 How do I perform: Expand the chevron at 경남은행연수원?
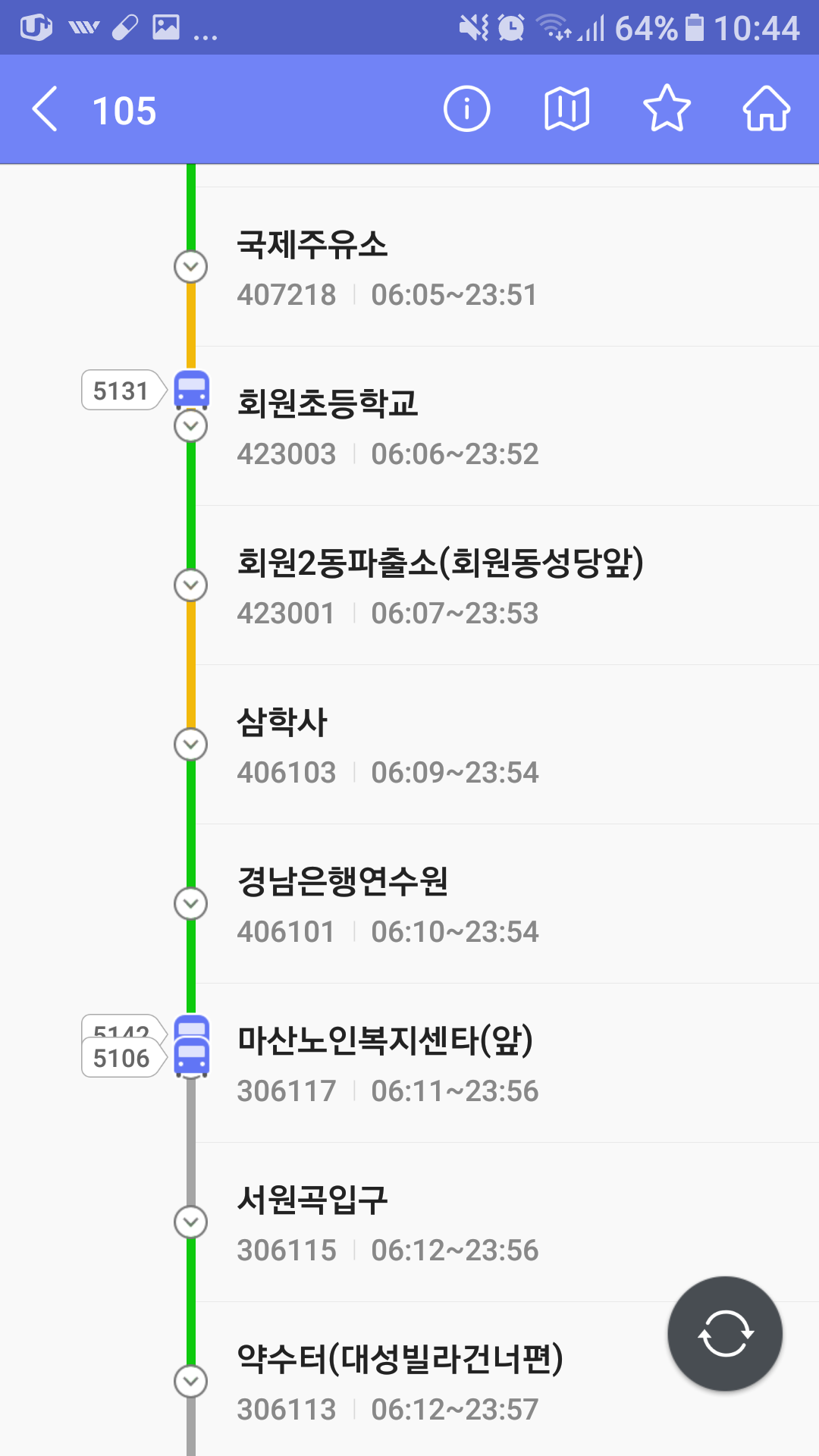[x=191, y=902]
